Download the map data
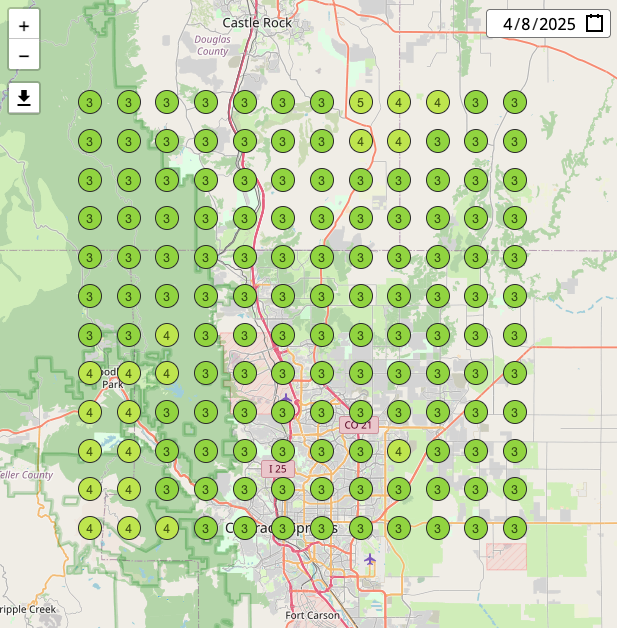Screen dimensions: 617x628 (24, 98)
